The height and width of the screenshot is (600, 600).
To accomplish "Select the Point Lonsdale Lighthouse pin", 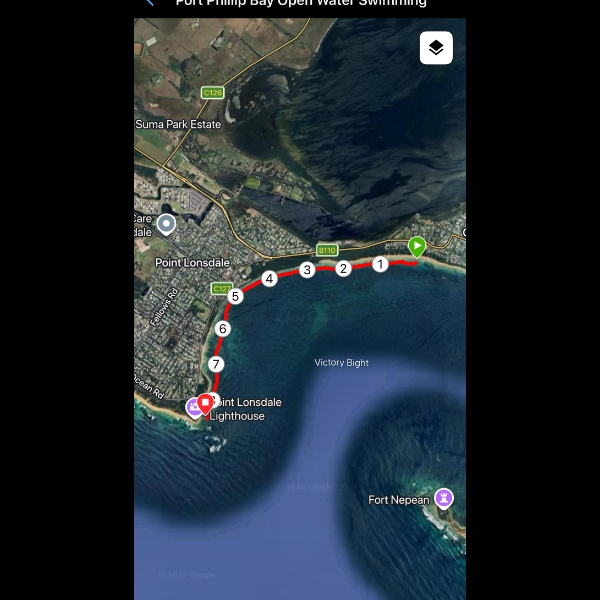I will click(193, 407).
